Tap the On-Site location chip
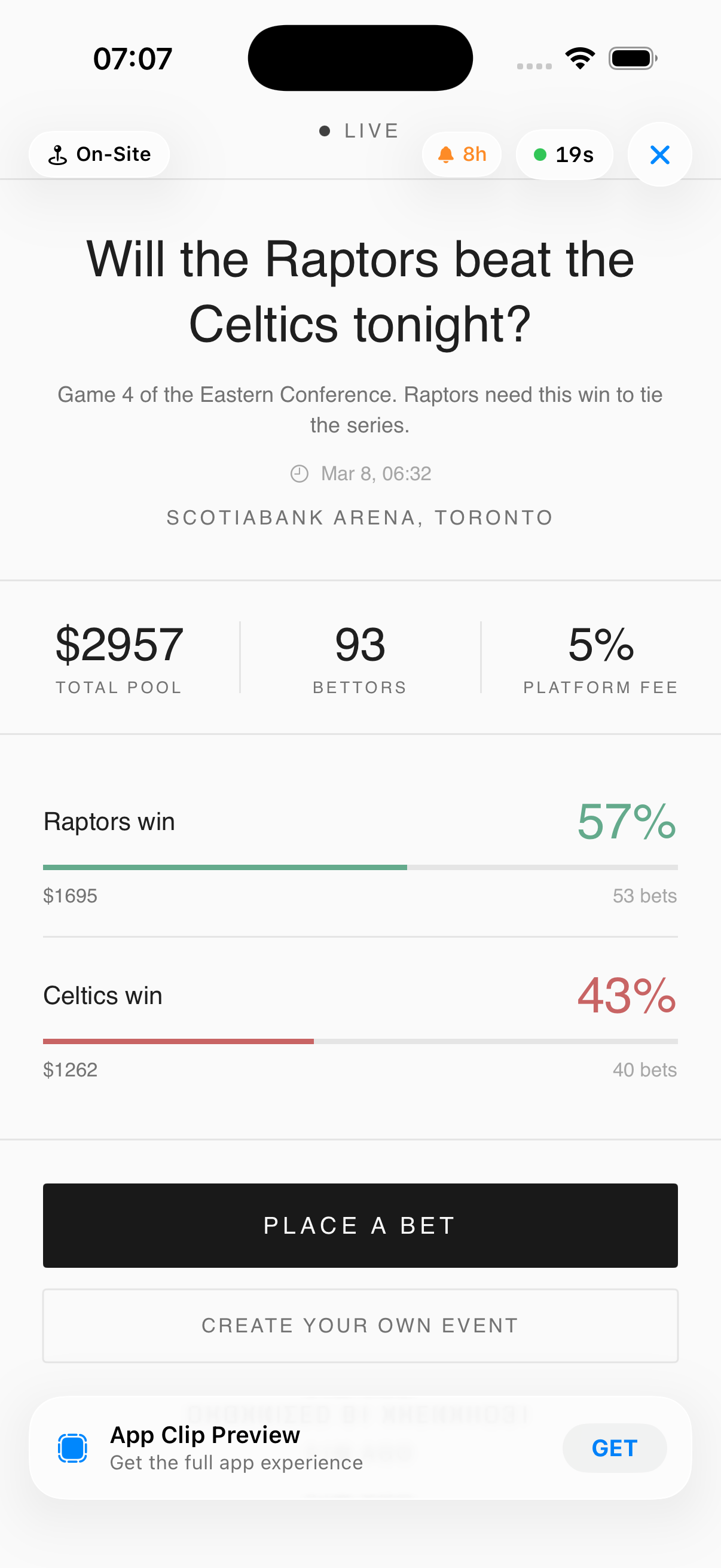 coord(99,155)
